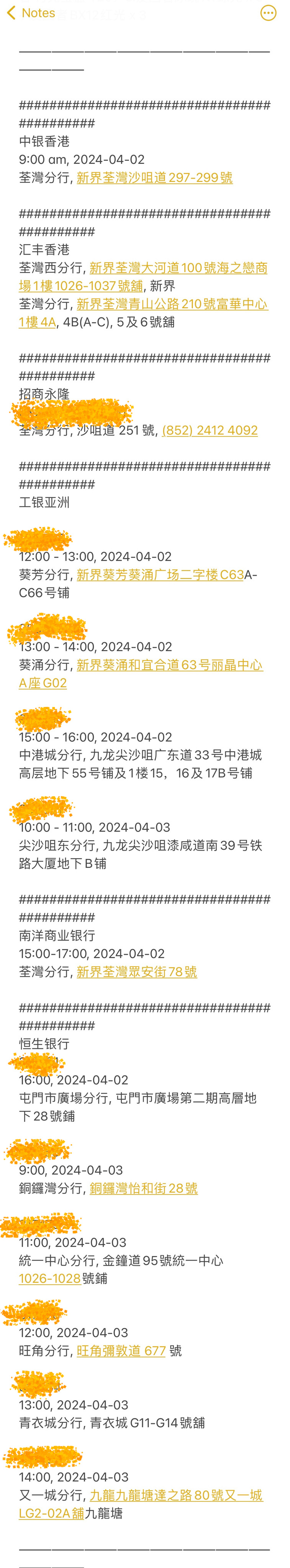The image size is (290, 1568).
Task: Open the 旺角彌敦道 677 address link
Action: 121,1351
